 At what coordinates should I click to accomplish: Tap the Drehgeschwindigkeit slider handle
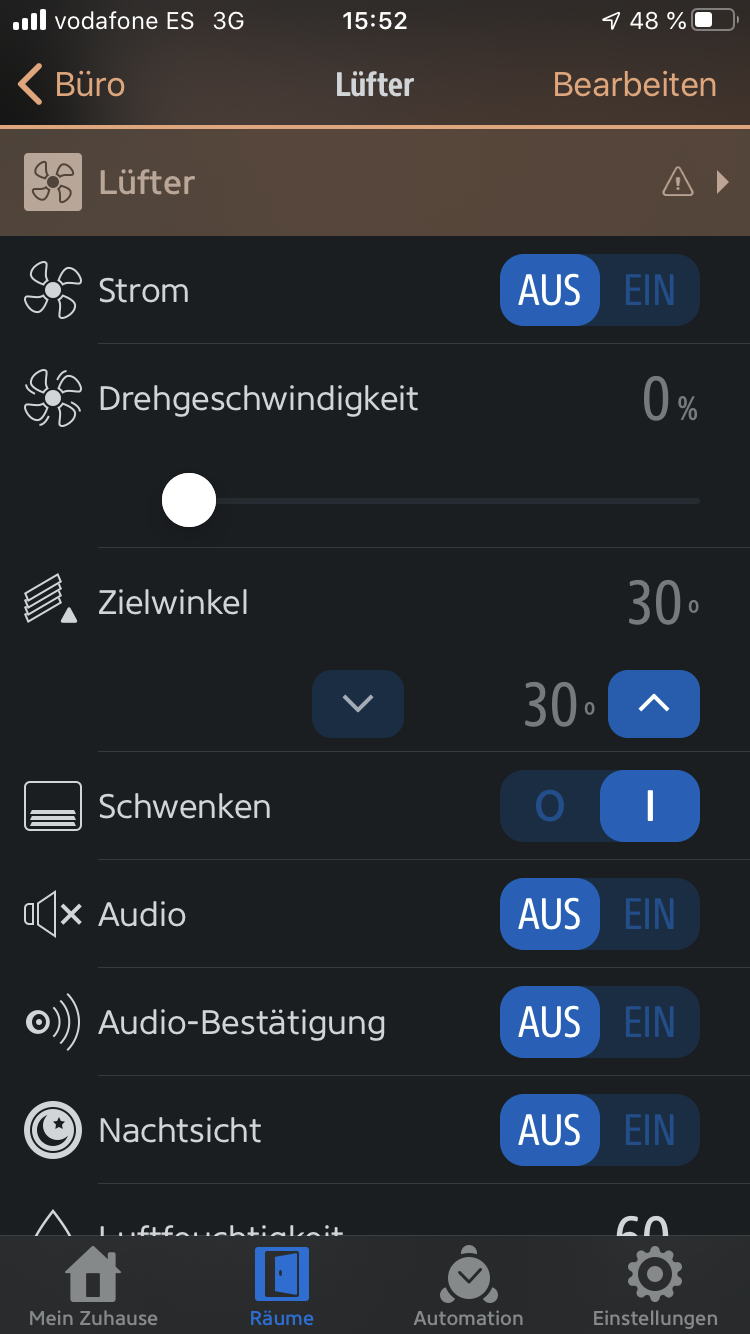[189, 500]
